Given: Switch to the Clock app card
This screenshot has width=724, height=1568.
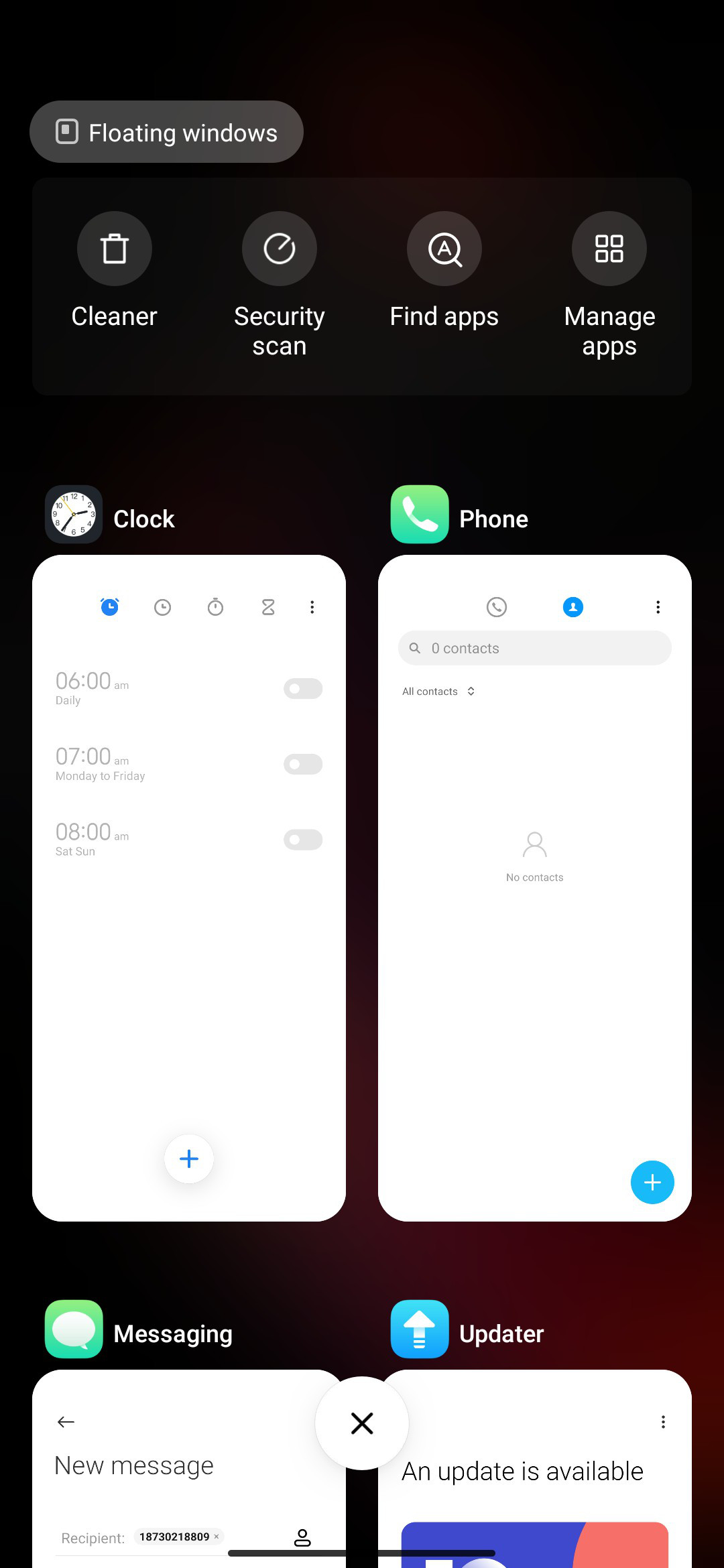Looking at the screenshot, I should 189,888.
